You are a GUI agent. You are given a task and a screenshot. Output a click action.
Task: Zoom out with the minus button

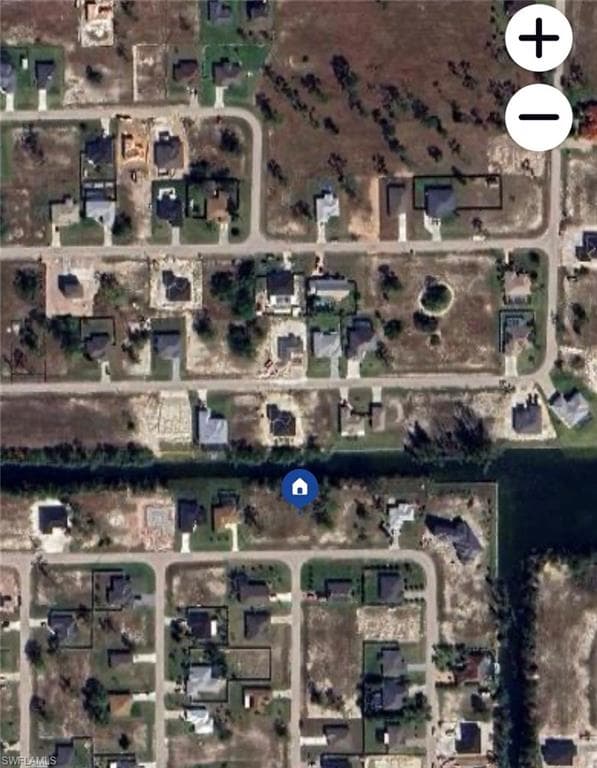coord(539,117)
